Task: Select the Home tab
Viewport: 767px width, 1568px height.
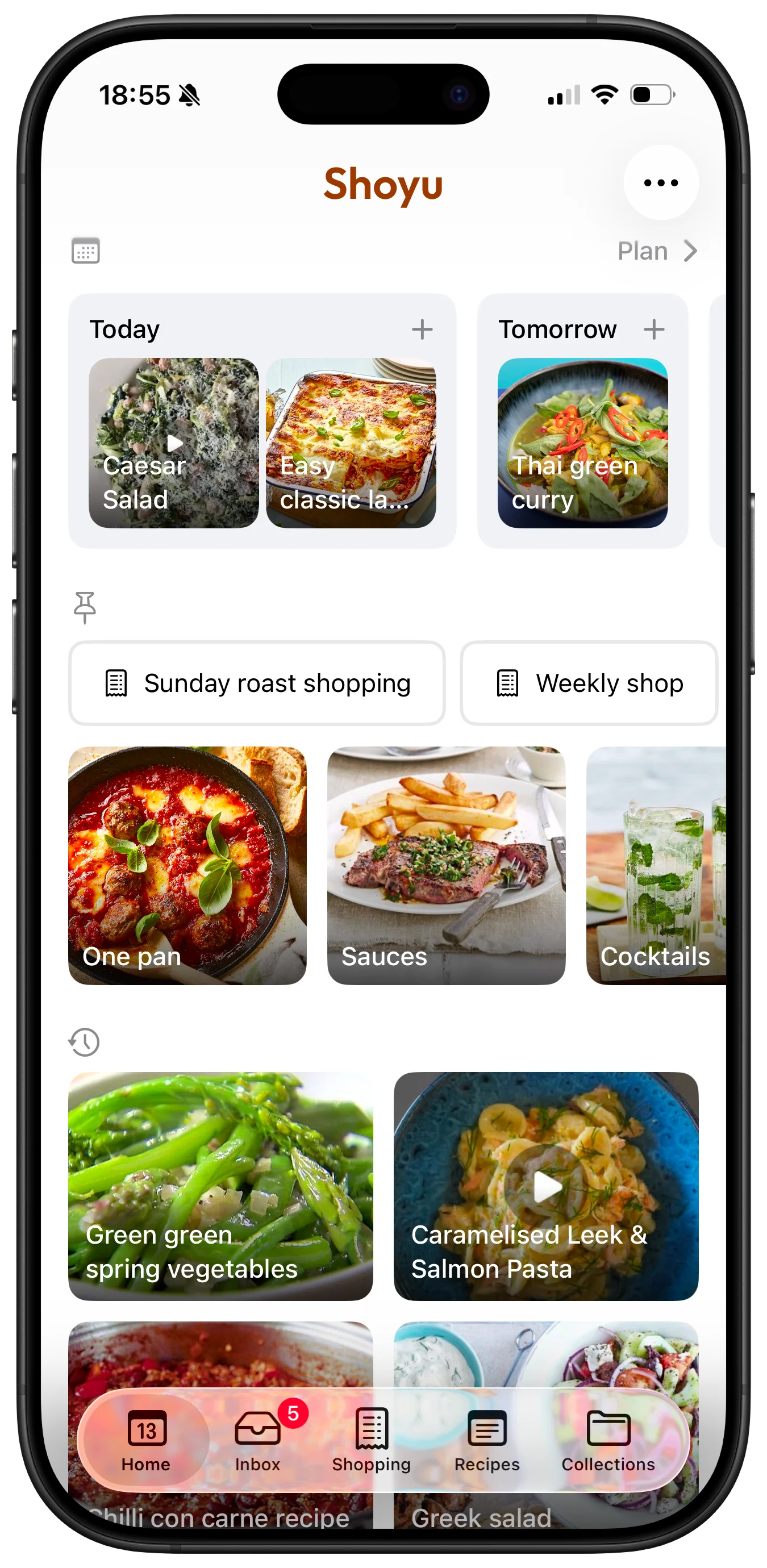Action: [146, 1440]
